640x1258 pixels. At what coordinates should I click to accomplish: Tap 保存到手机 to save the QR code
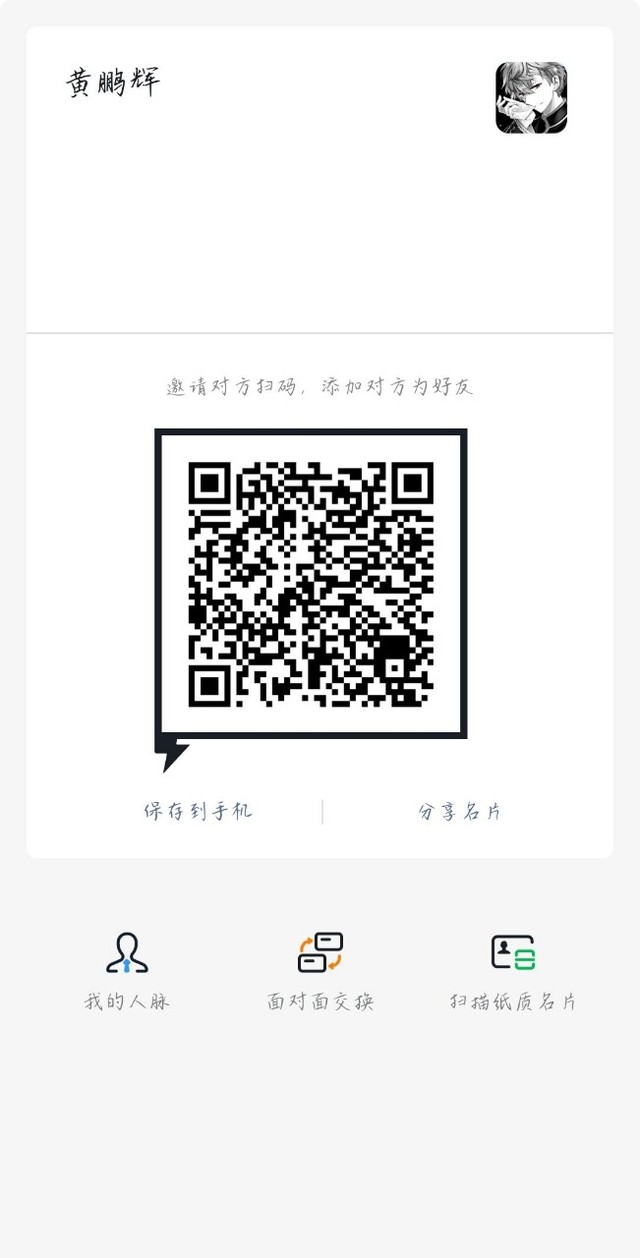(198, 811)
